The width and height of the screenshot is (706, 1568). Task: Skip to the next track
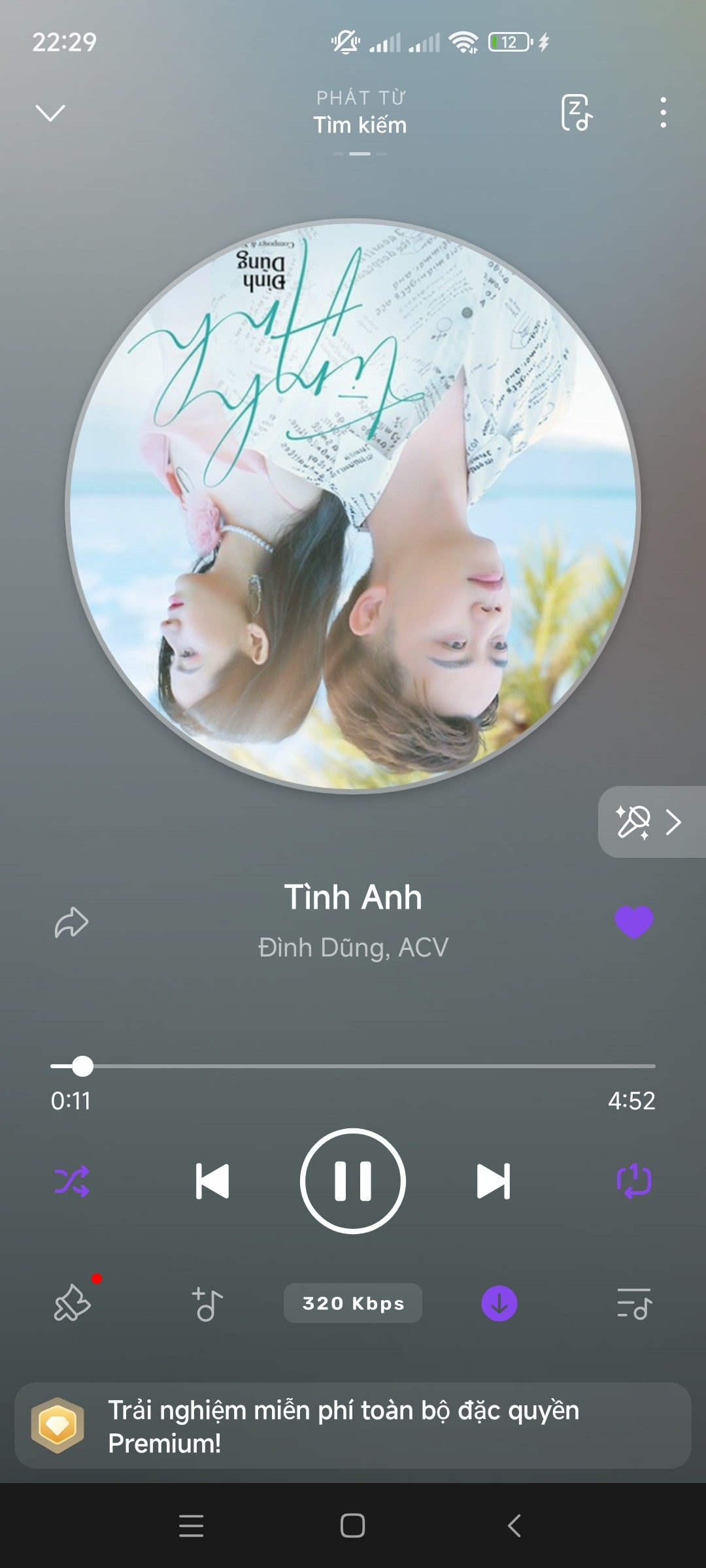click(494, 1181)
